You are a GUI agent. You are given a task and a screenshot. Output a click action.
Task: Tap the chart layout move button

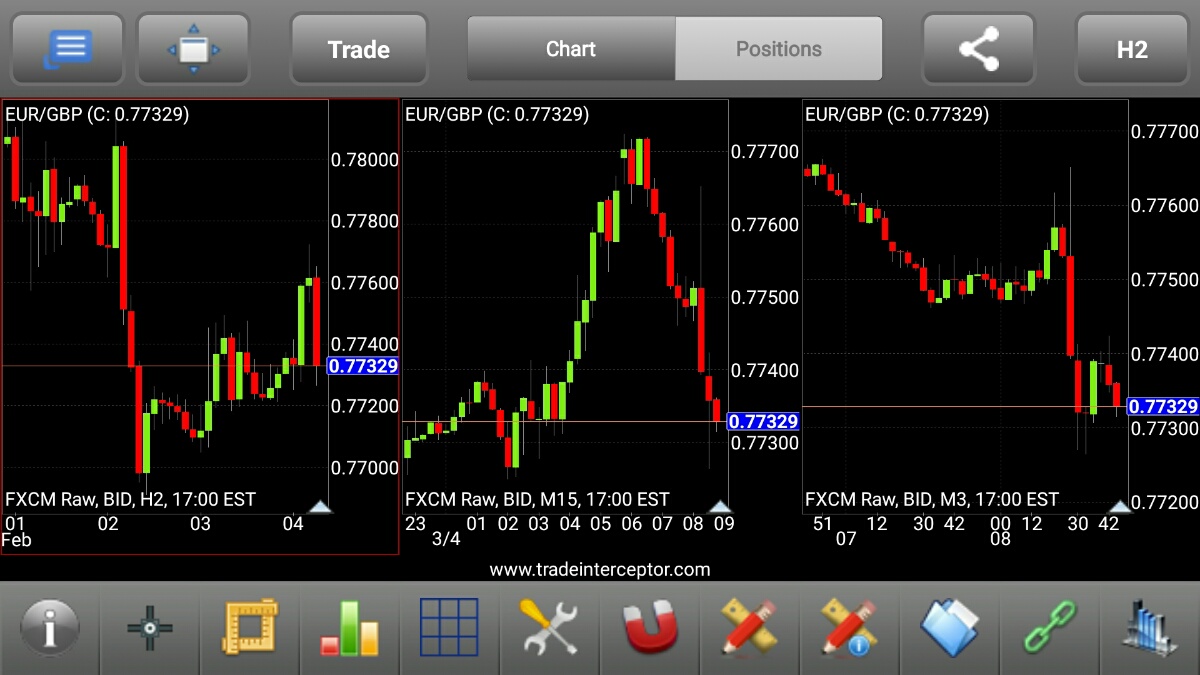point(193,49)
